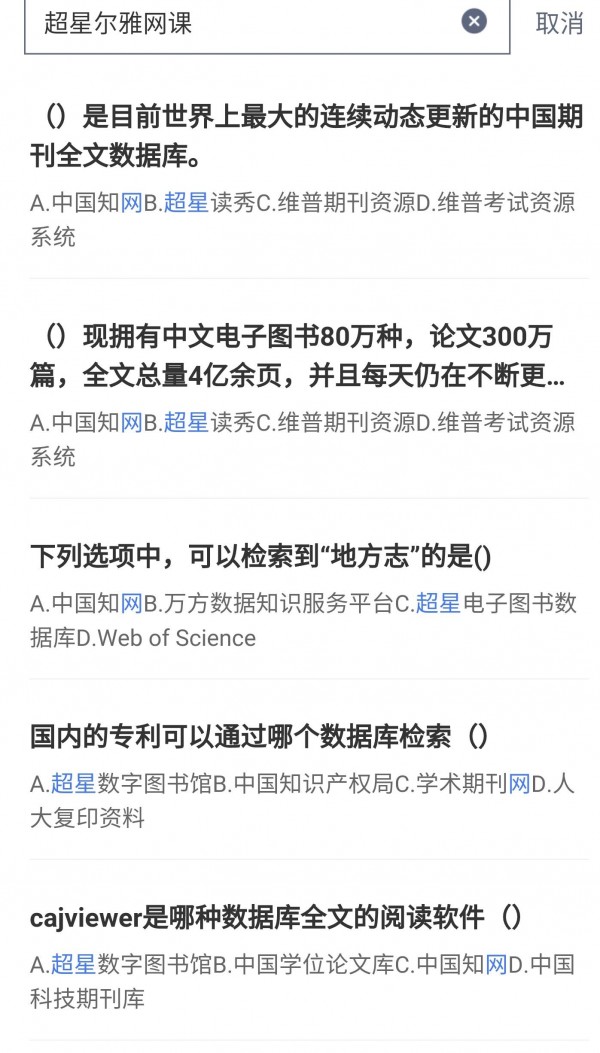Open the question about 检索到“地方志”
The image size is (600, 1053).
pos(260,558)
